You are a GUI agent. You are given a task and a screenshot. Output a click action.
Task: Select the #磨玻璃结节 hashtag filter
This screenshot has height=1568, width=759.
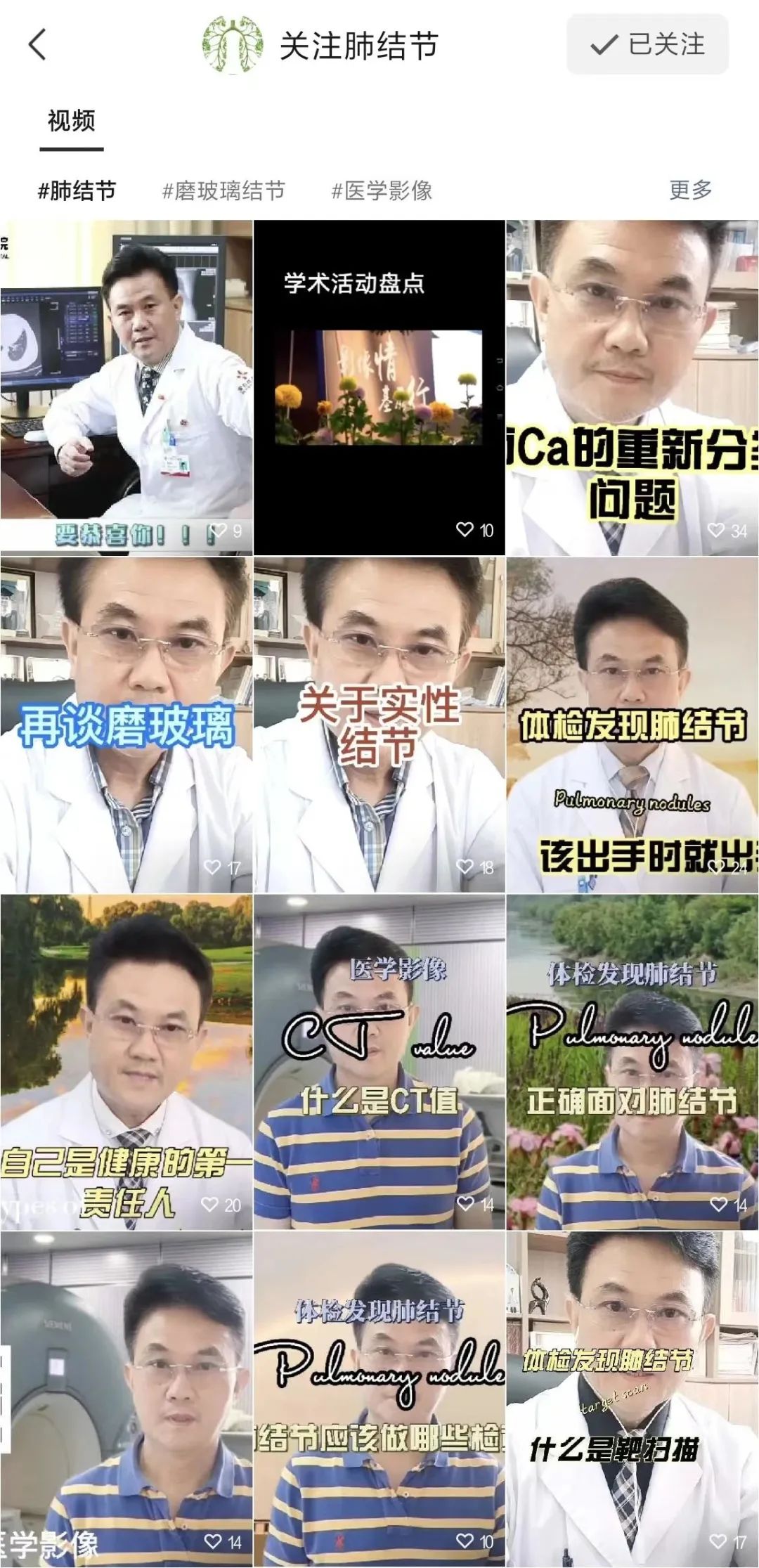tap(223, 190)
